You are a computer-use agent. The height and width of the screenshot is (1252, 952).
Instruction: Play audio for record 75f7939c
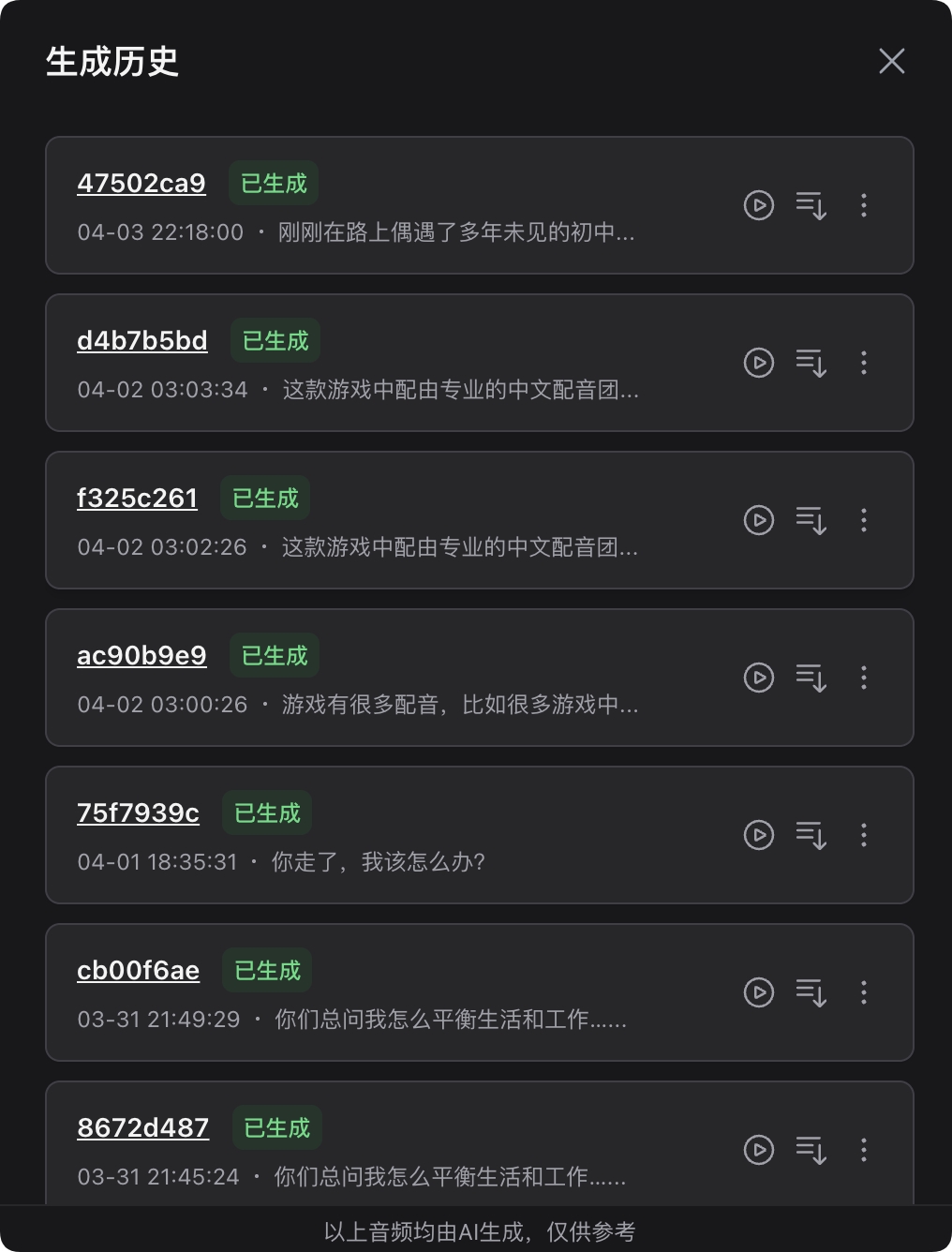pos(758,835)
